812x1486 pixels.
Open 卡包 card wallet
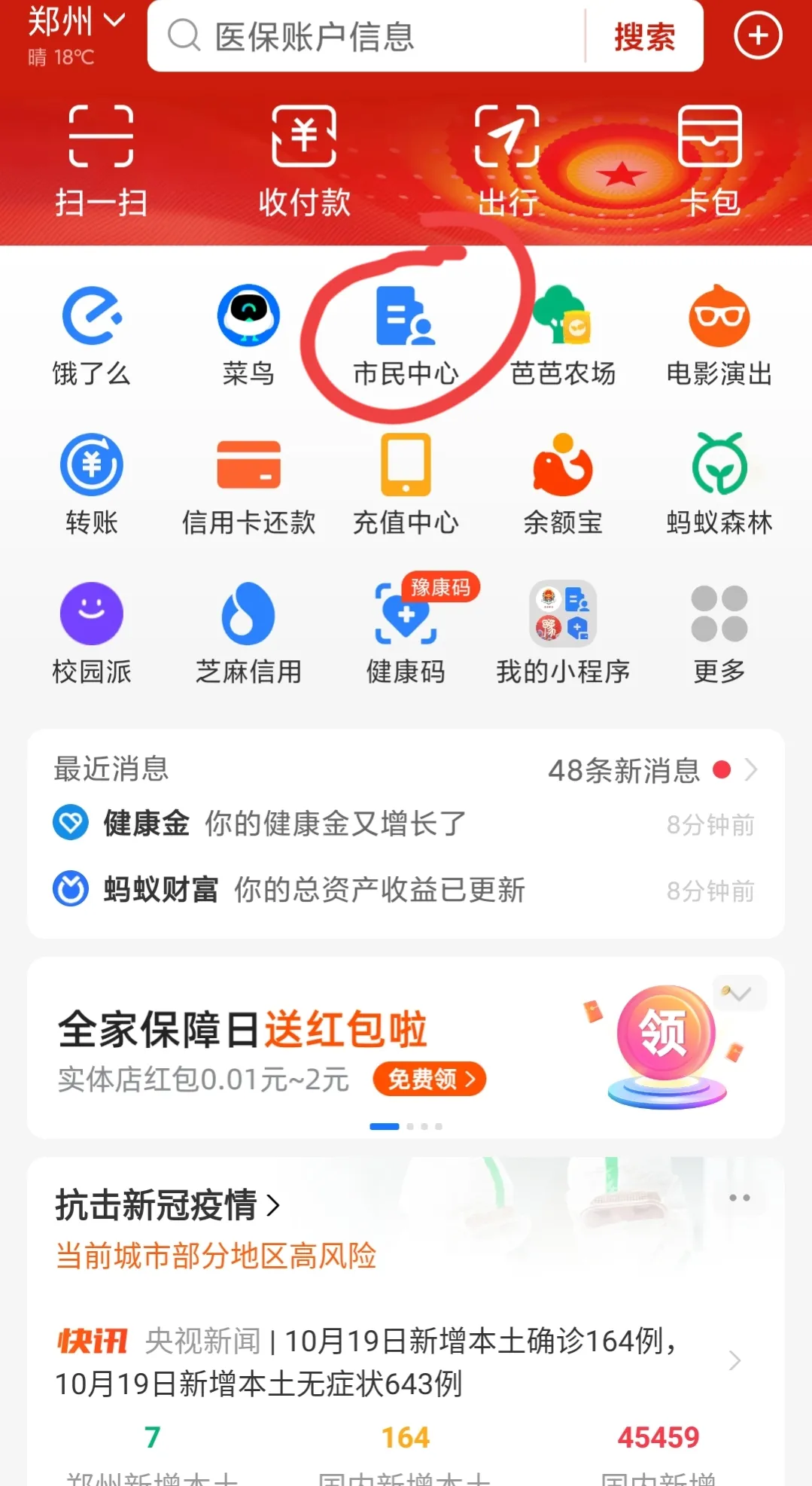coord(710,160)
